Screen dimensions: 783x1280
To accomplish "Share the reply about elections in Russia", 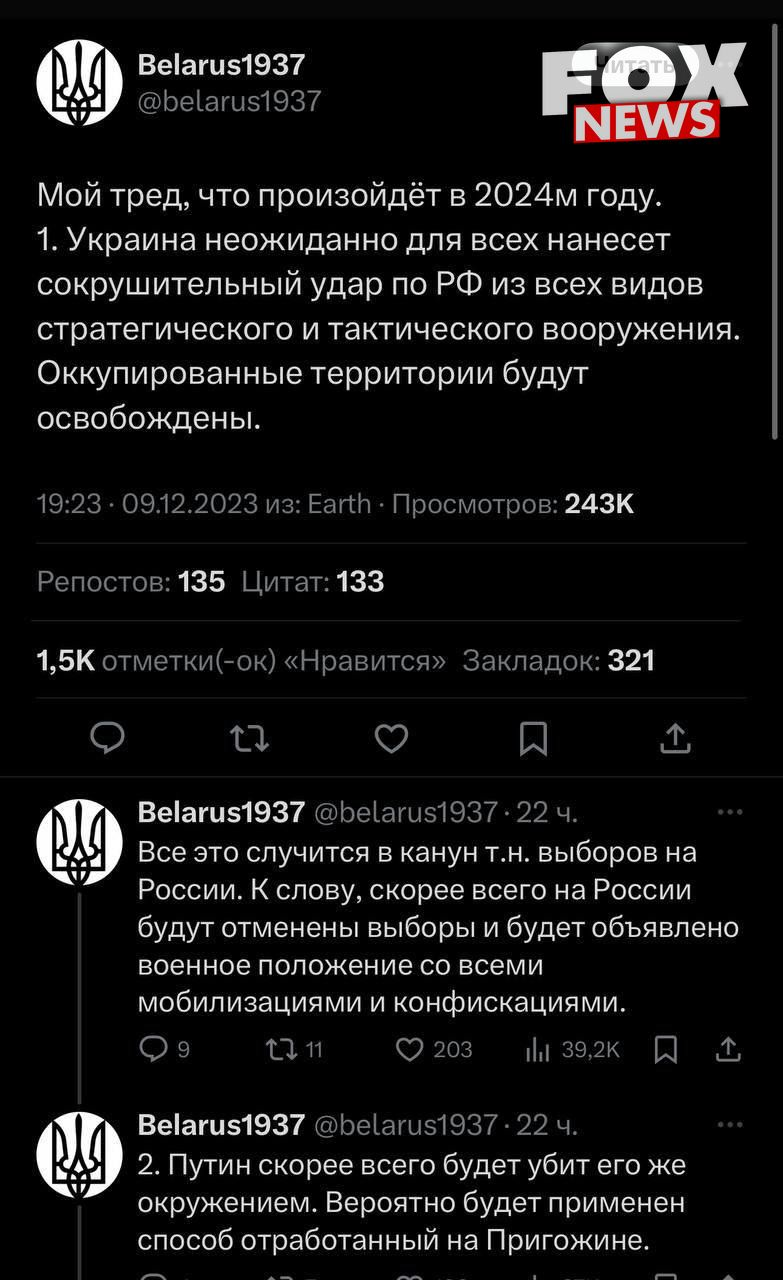I will [x=729, y=1049].
